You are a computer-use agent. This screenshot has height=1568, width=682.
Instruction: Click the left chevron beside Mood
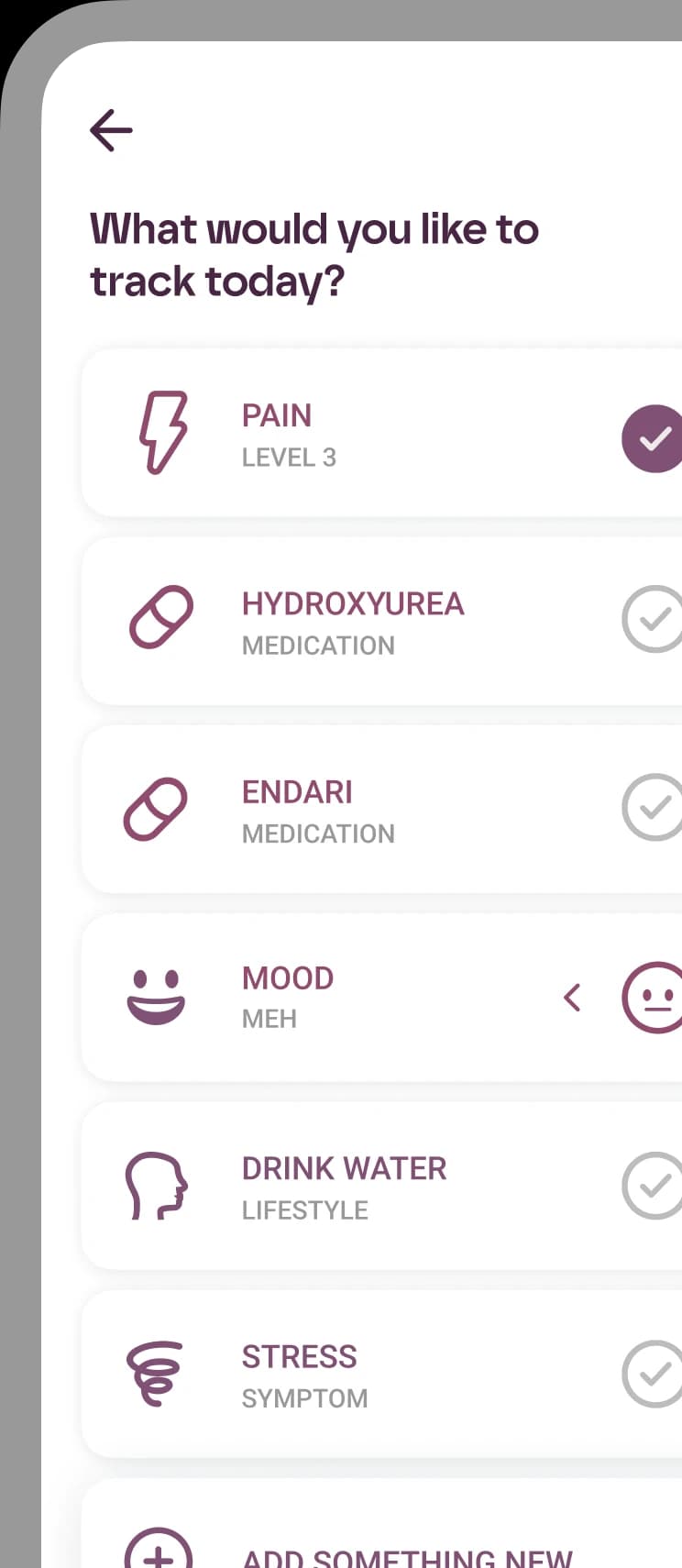pos(572,998)
